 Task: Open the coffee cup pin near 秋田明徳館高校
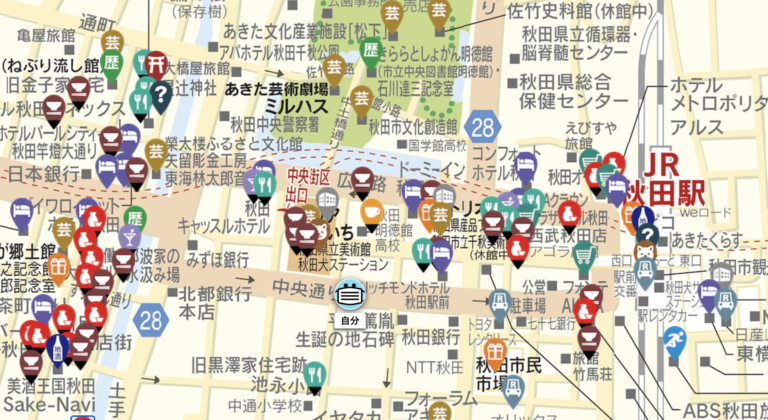click(x=371, y=211)
